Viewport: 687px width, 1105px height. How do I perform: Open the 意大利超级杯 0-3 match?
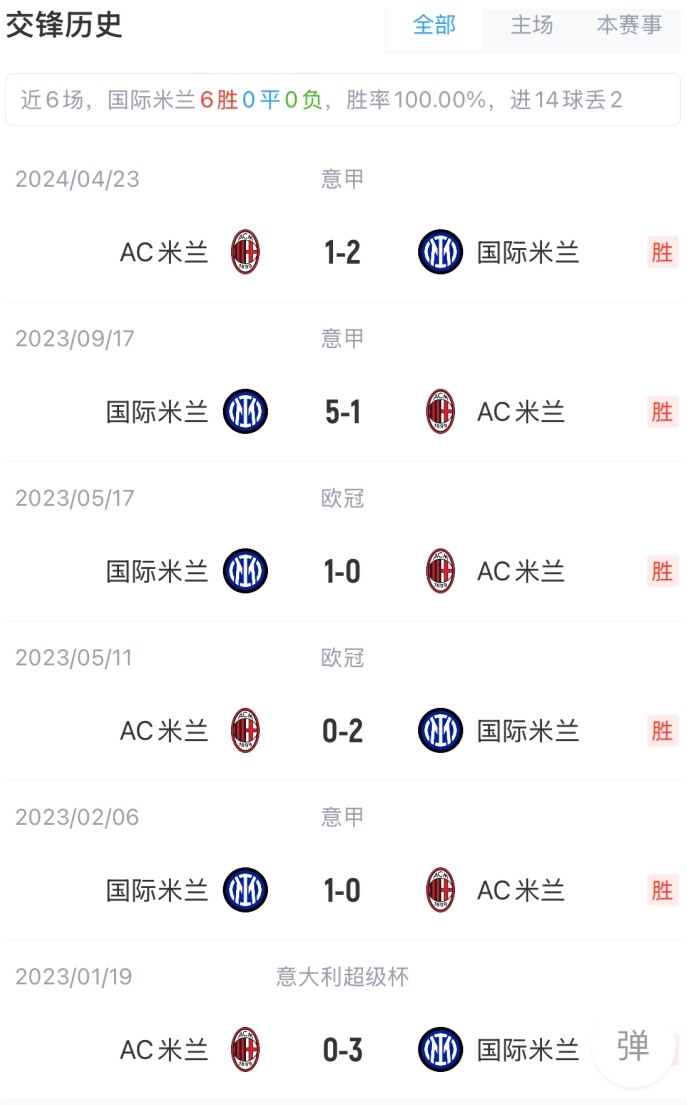(343, 1020)
